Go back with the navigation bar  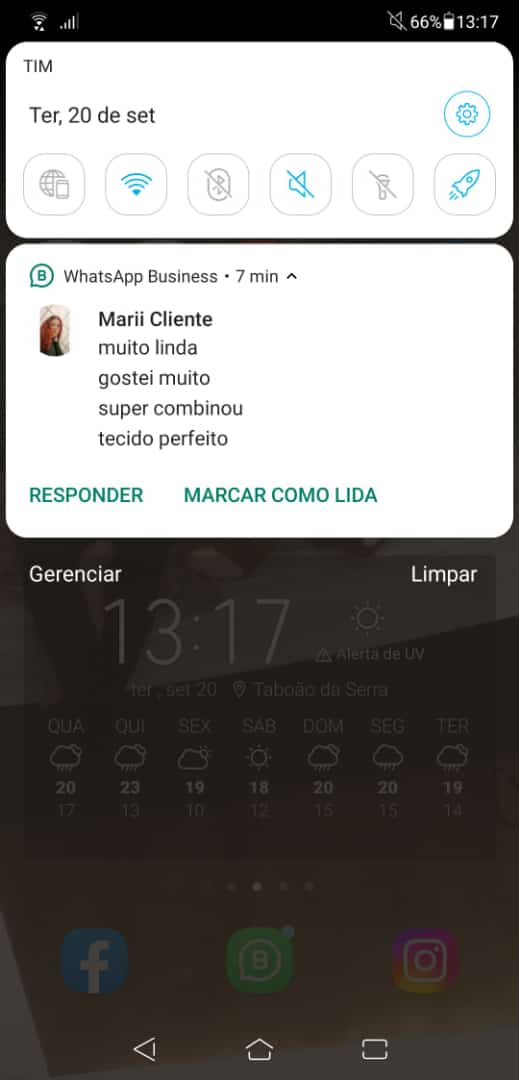(145, 1049)
